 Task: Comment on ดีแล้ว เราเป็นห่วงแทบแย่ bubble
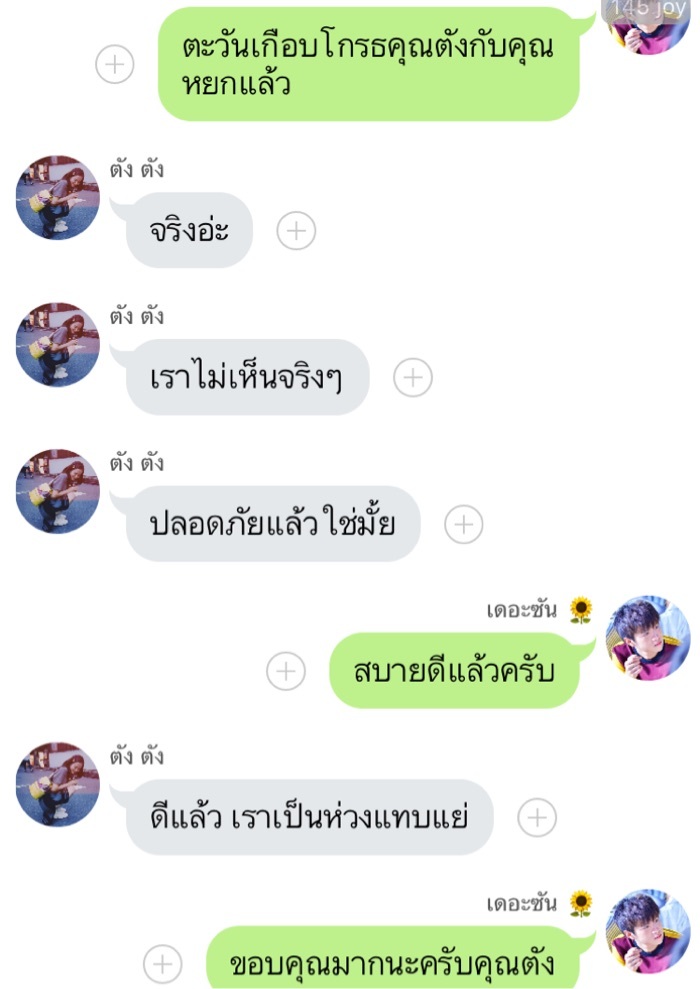(536, 818)
